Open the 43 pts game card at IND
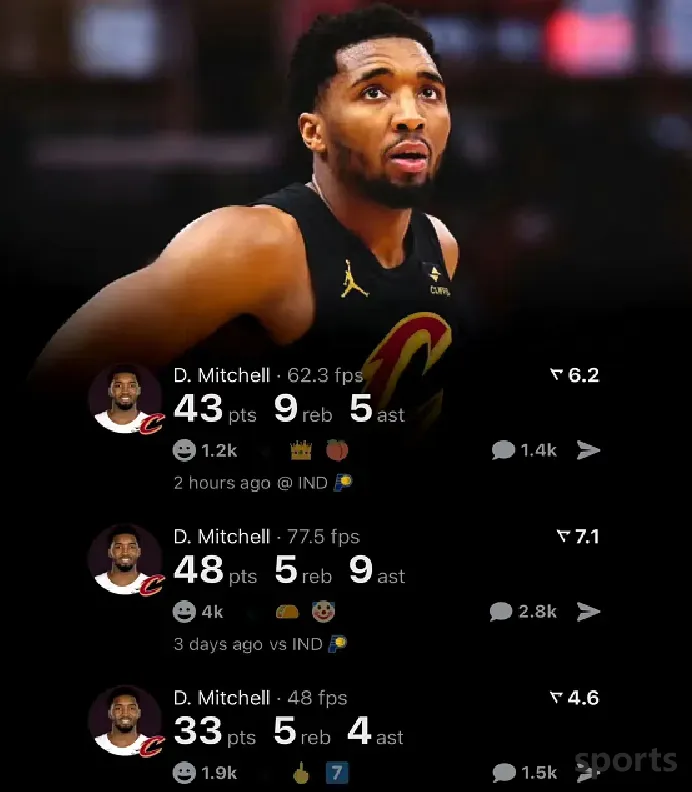 point(290,408)
